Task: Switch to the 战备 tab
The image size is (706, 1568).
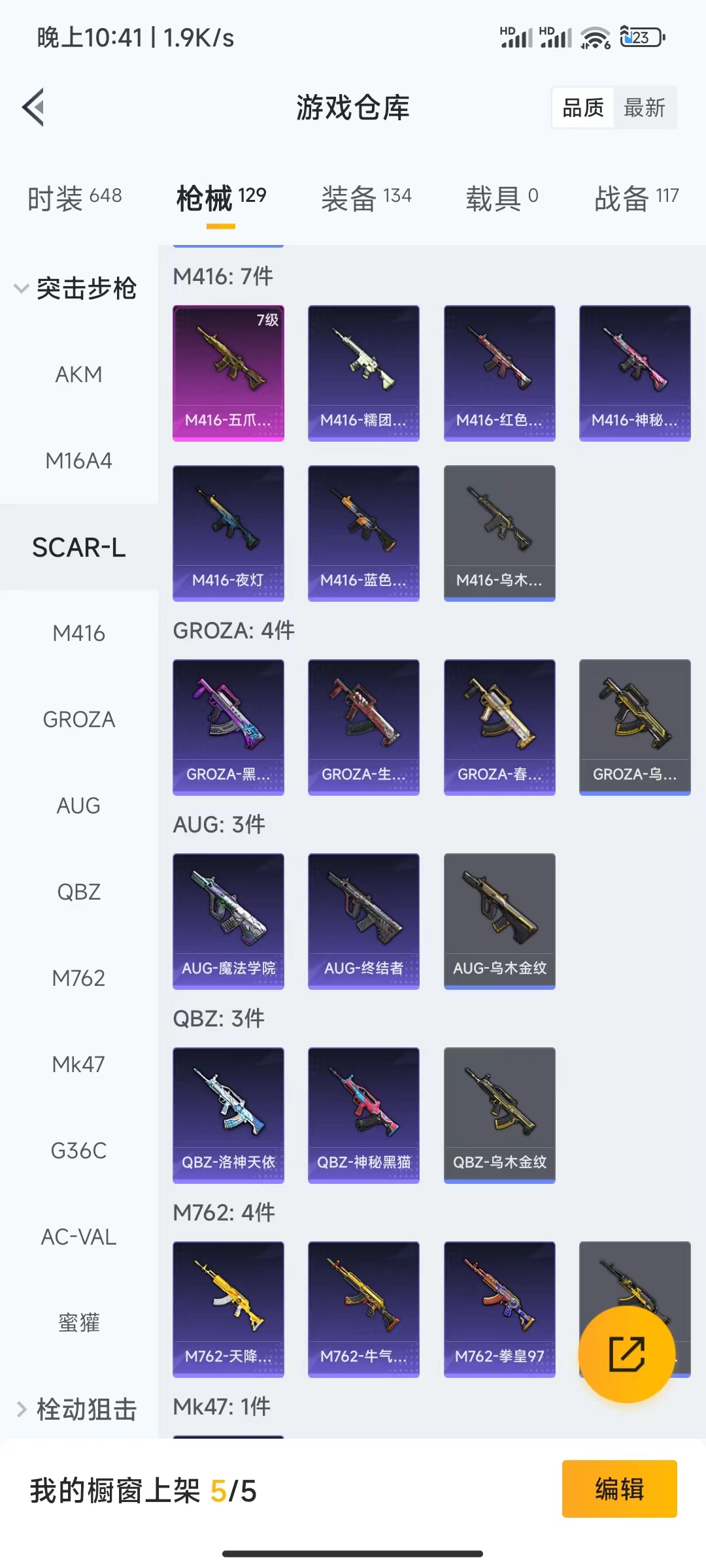Action: [636, 197]
